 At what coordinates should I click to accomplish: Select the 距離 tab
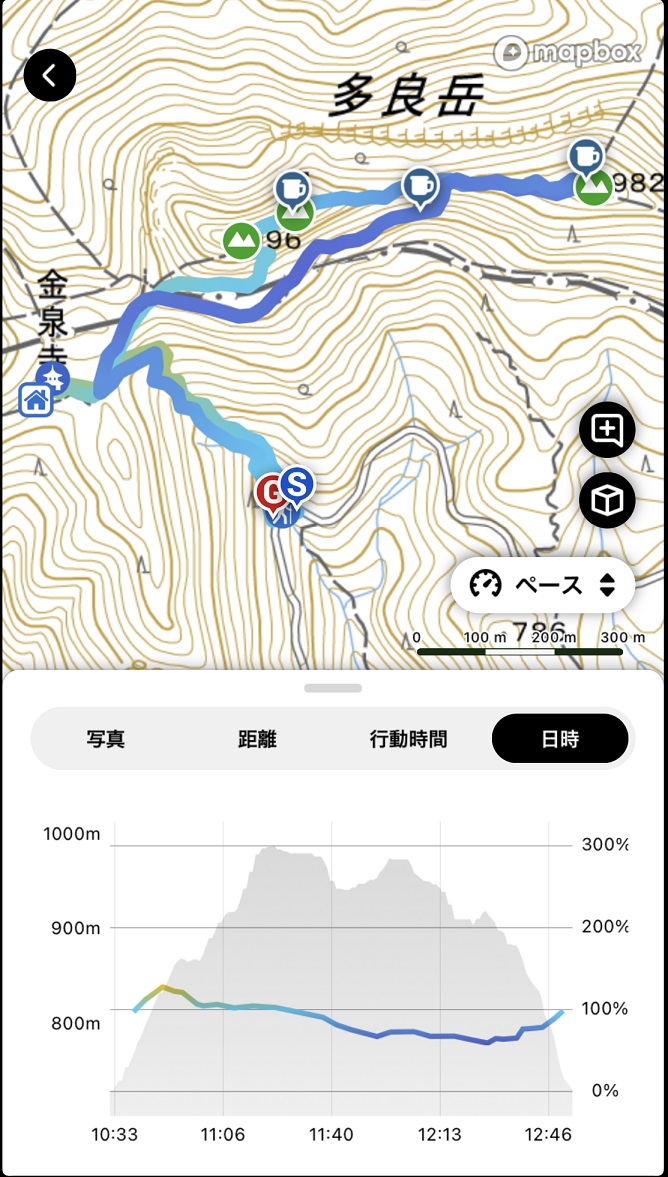(x=257, y=739)
